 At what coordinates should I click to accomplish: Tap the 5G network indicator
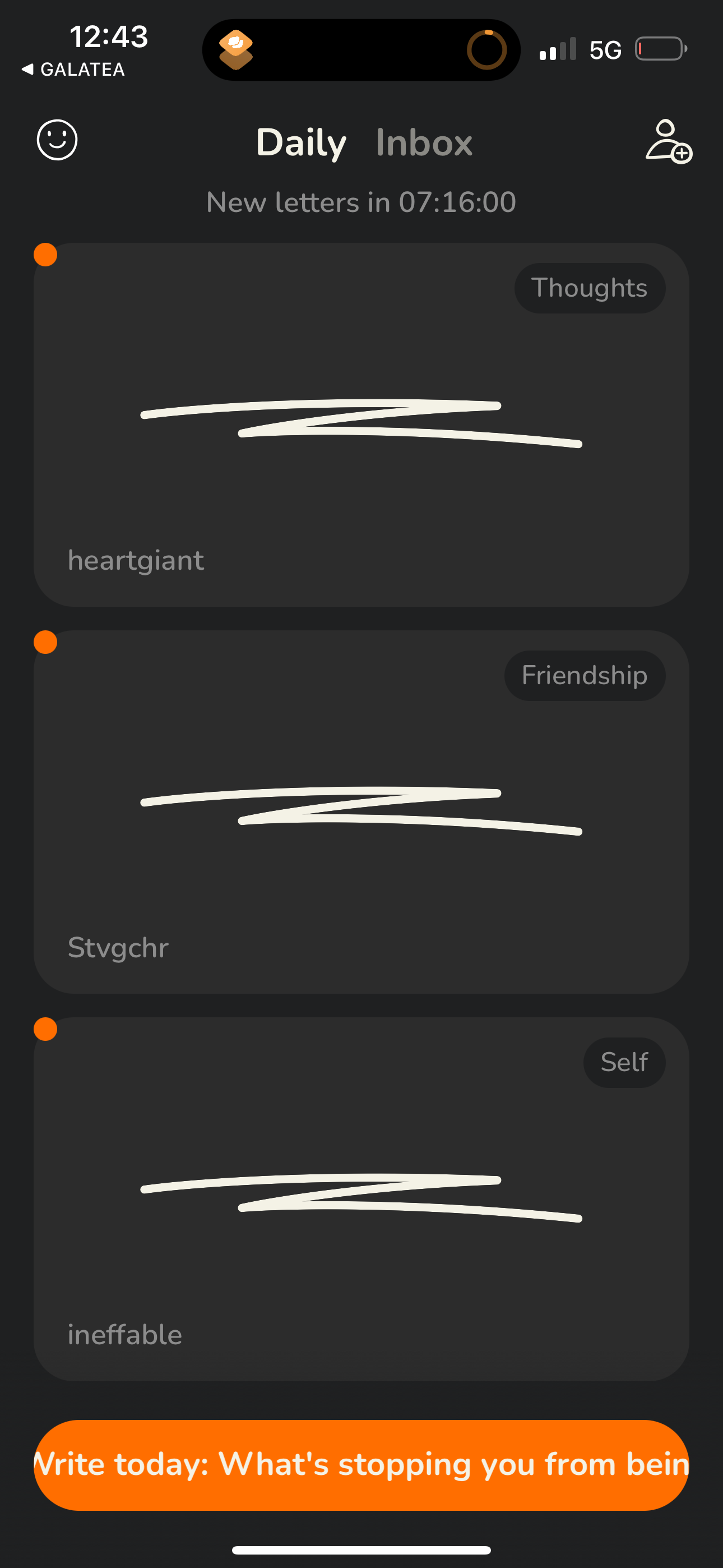(x=604, y=50)
